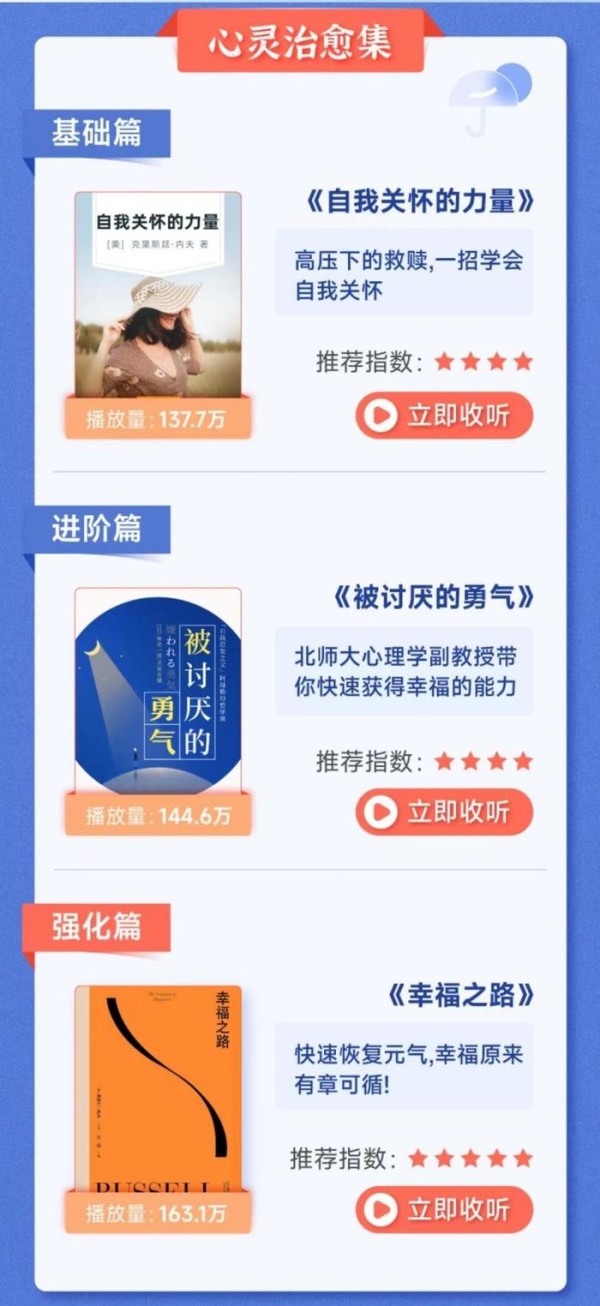Start listening to 被讨厌的勇气
This screenshot has height=1306, width=600.
pos(444,812)
